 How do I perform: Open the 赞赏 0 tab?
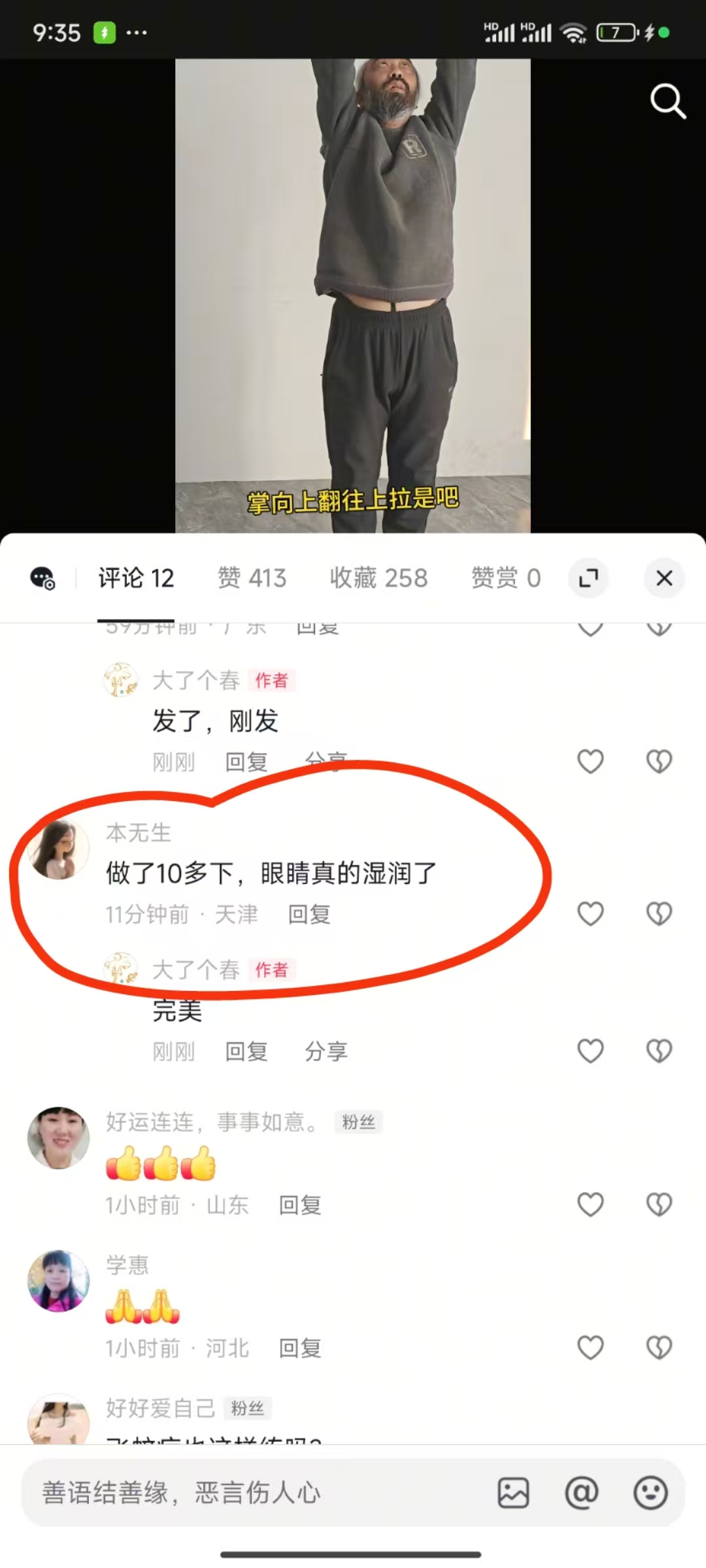506,578
